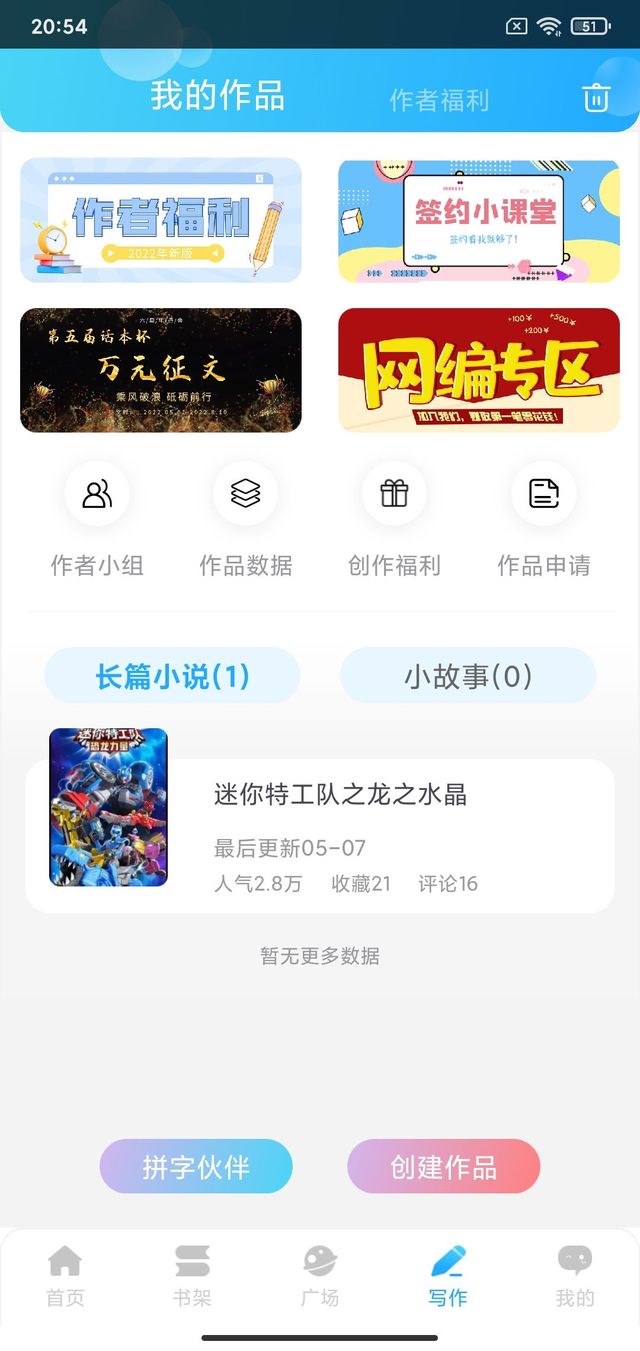
Task: Open the 广场 tab
Action: coord(320,1276)
